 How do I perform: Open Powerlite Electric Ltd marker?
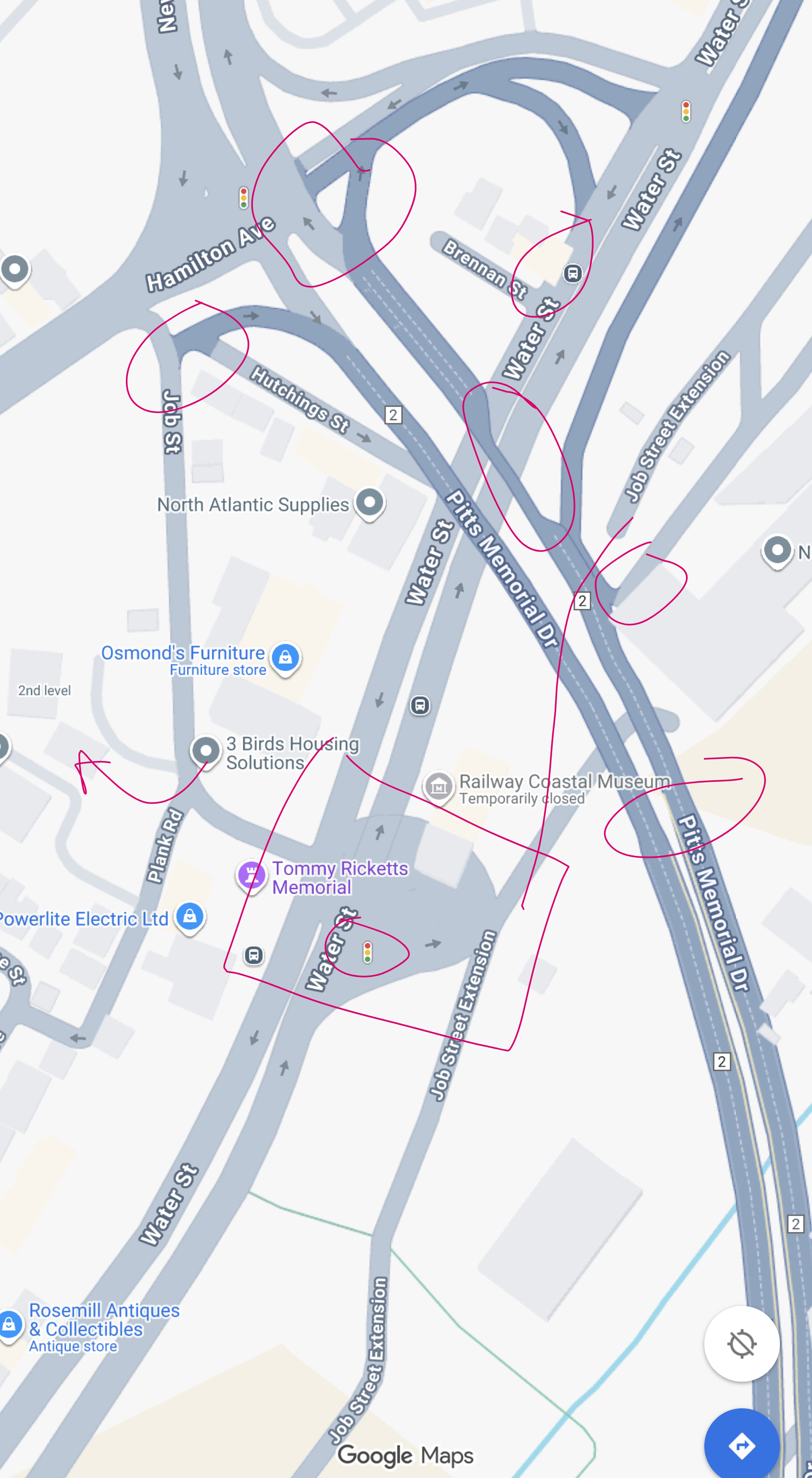pos(190,917)
